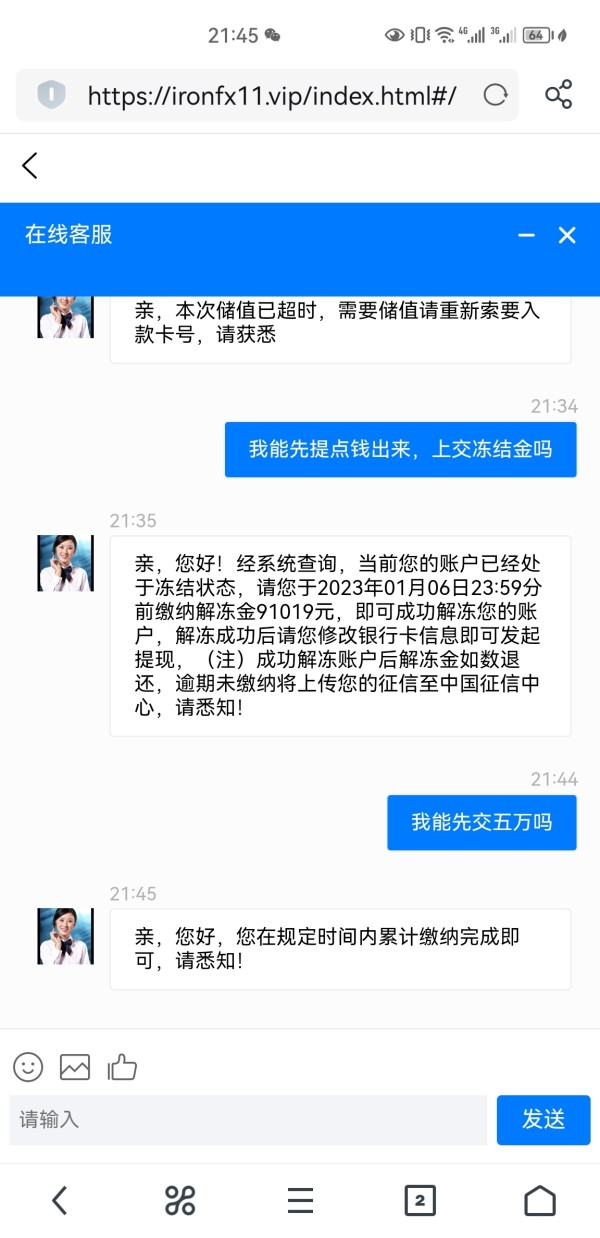Close the 在线客服 chat window

[x=567, y=236]
